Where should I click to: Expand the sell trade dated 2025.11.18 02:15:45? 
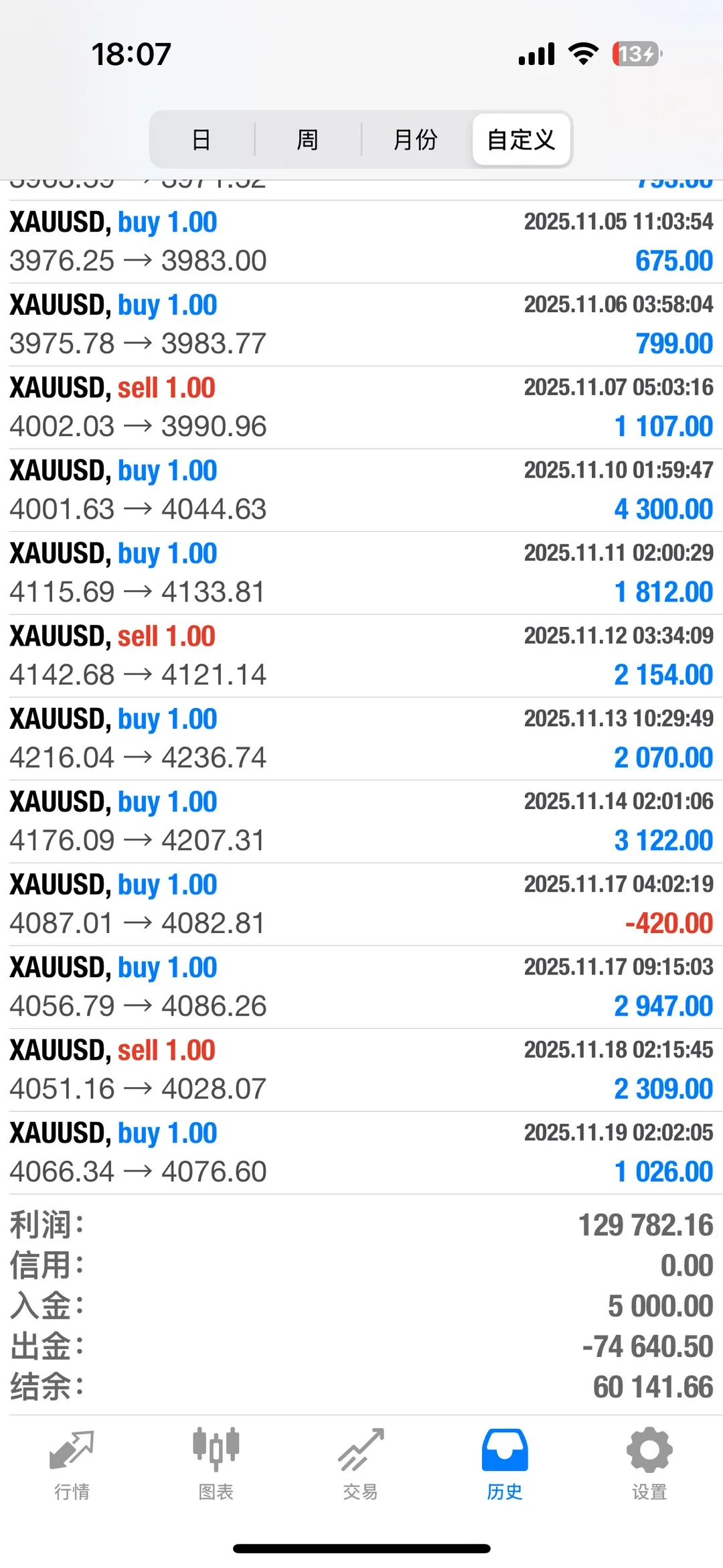tap(361, 1070)
